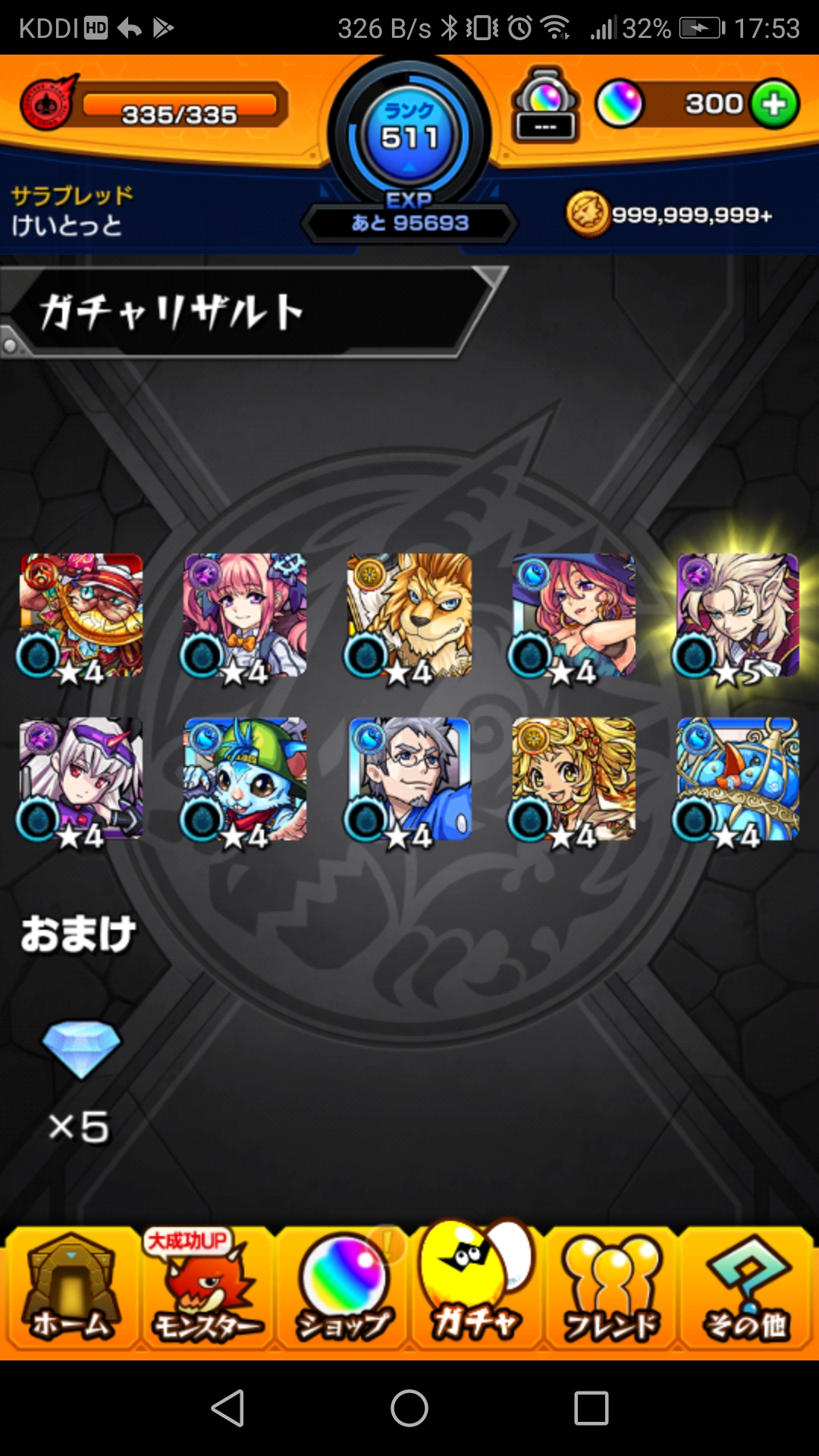Tap the green plus to buy orbs
The image size is (819, 1456).
coord(774,104)
